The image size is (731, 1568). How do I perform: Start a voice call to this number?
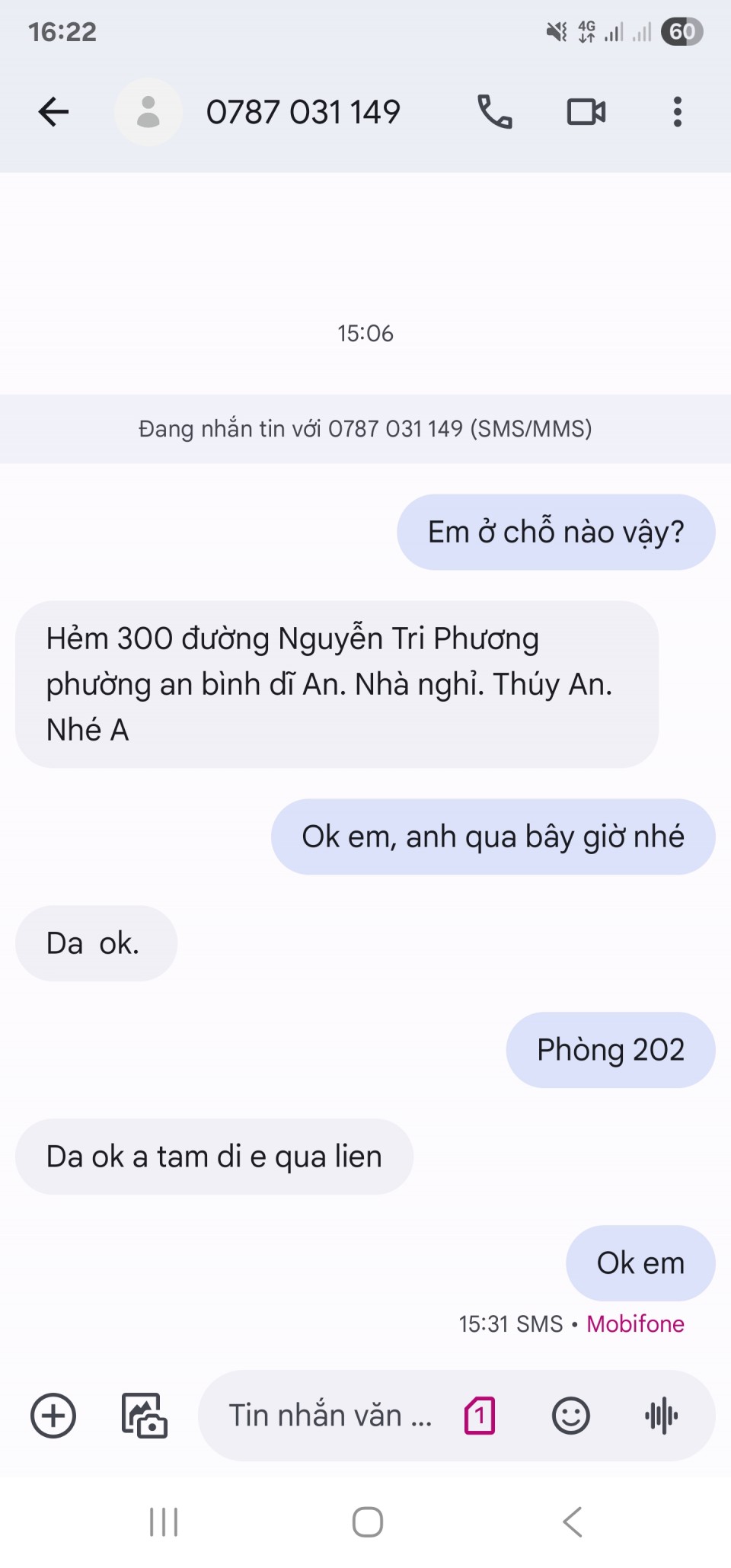[494, 112]
